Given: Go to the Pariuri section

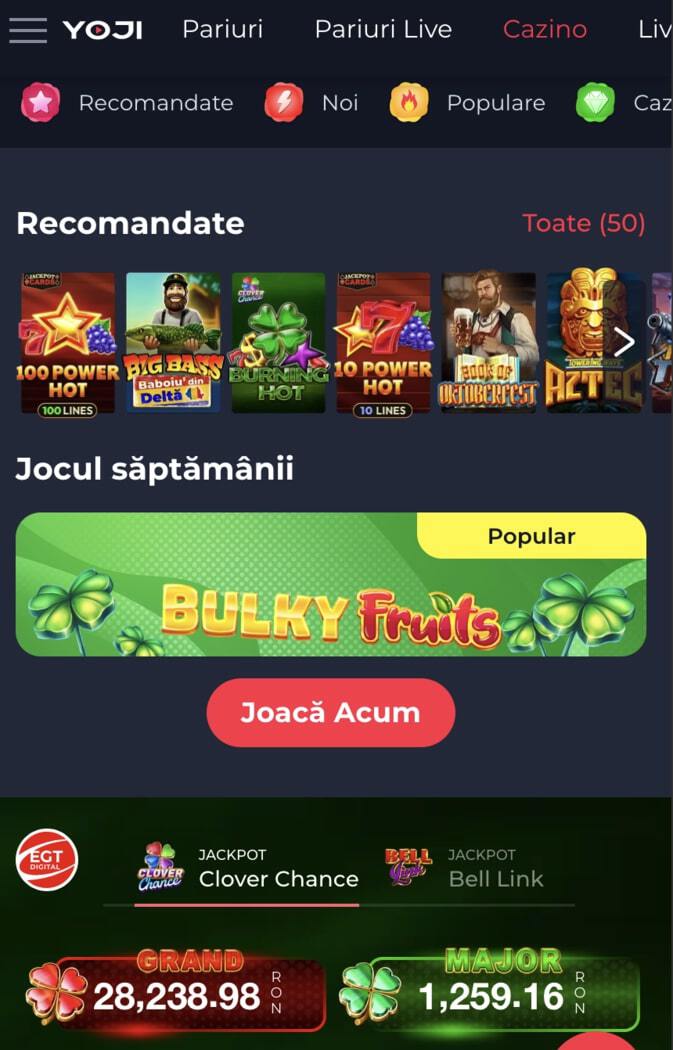Looking at the screenshot, I should [222, 30].
